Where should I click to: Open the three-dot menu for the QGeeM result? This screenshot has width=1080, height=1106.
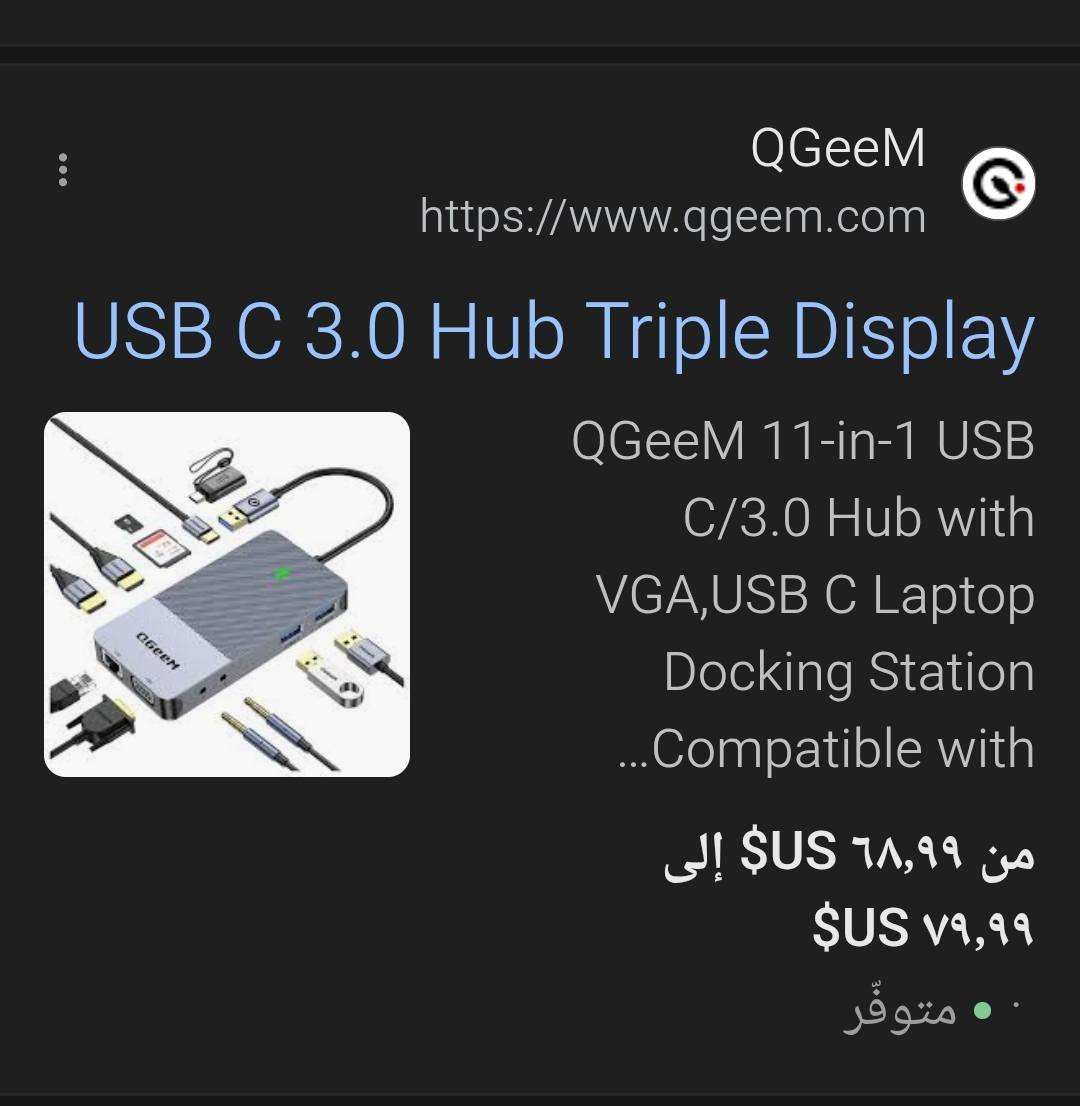[63, 170]
